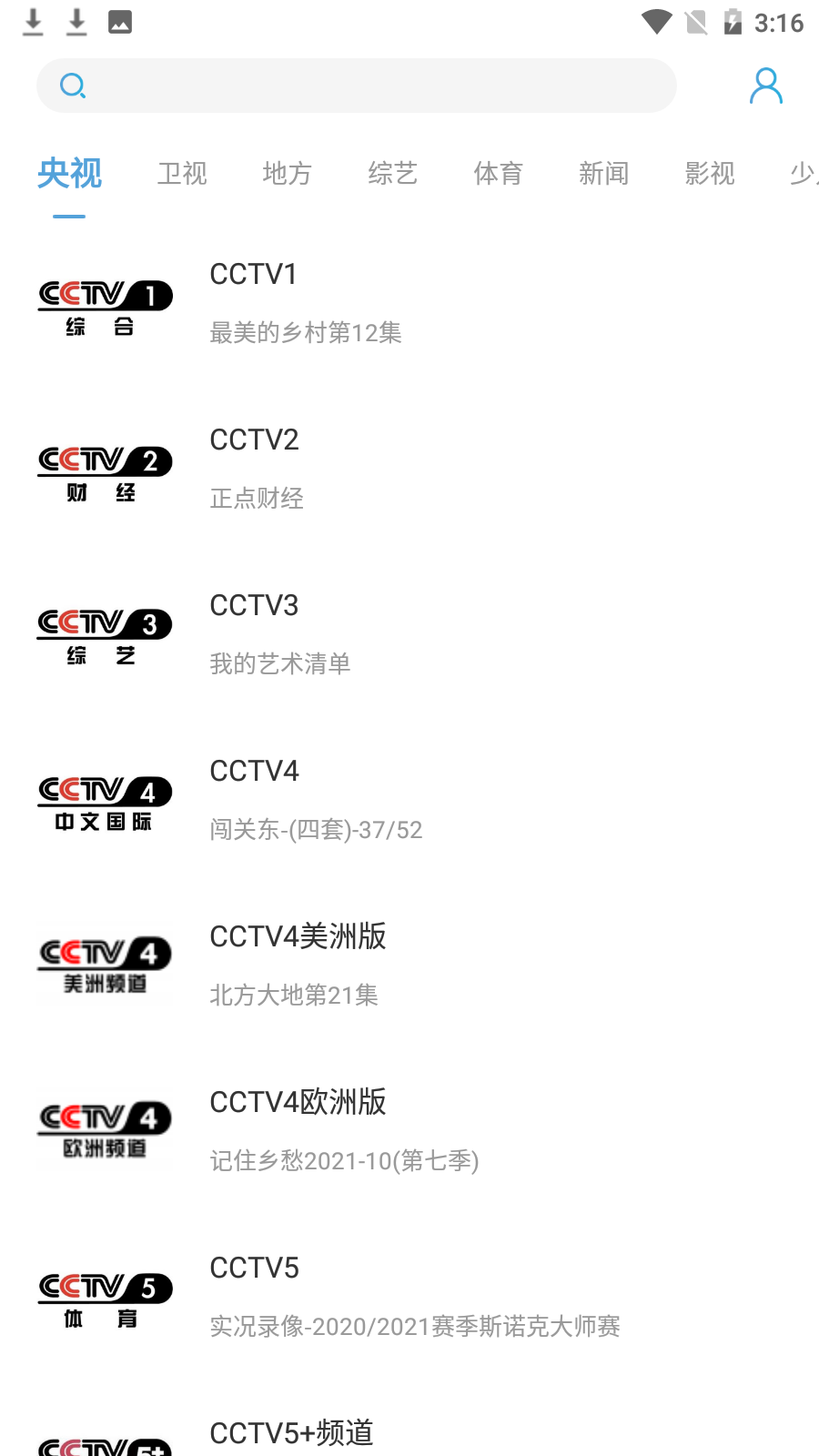The image size is (819, 1456).
Task: Open the CCTV3 channel row
Action: coord(409,635)
